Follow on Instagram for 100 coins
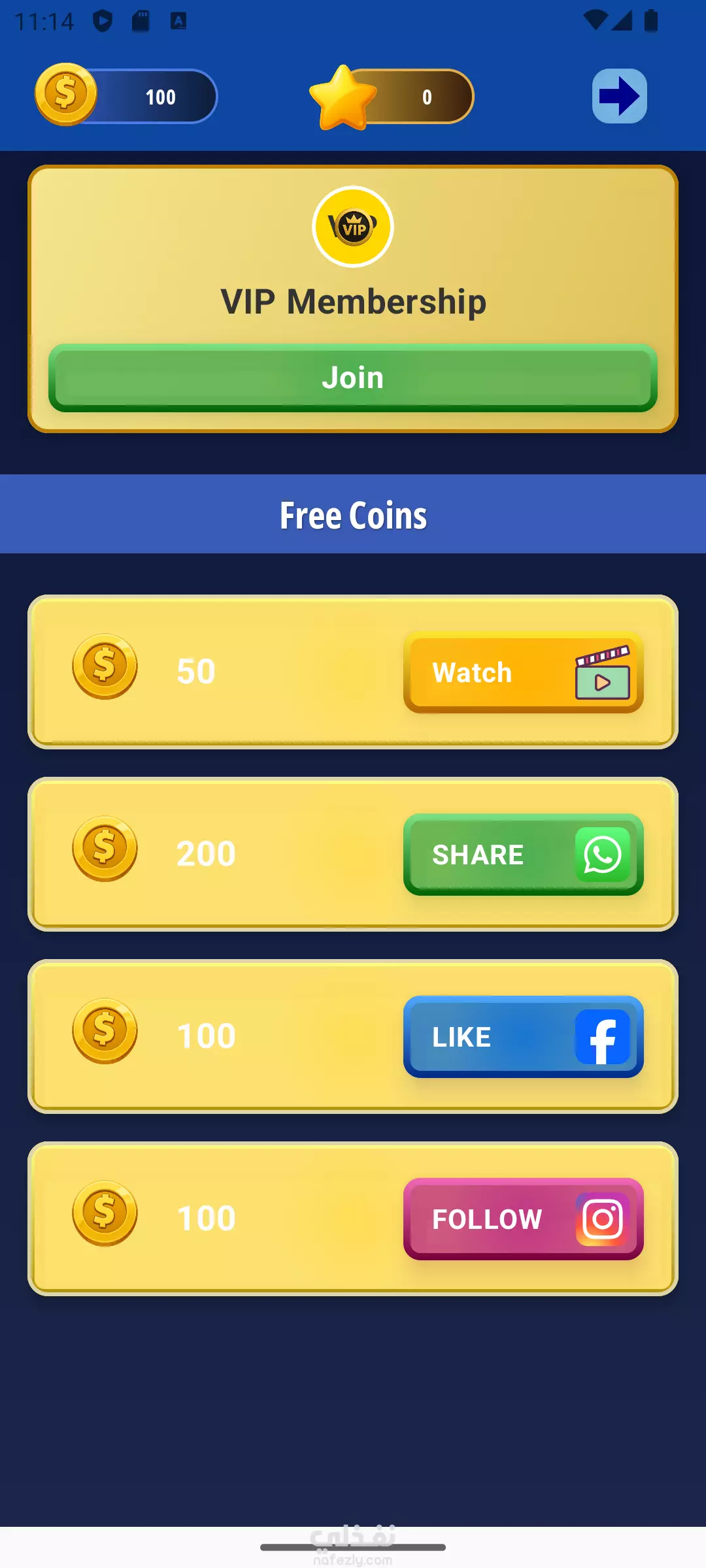The height and width of the screenshot is (1568, 706). [x=524, y=1219]
